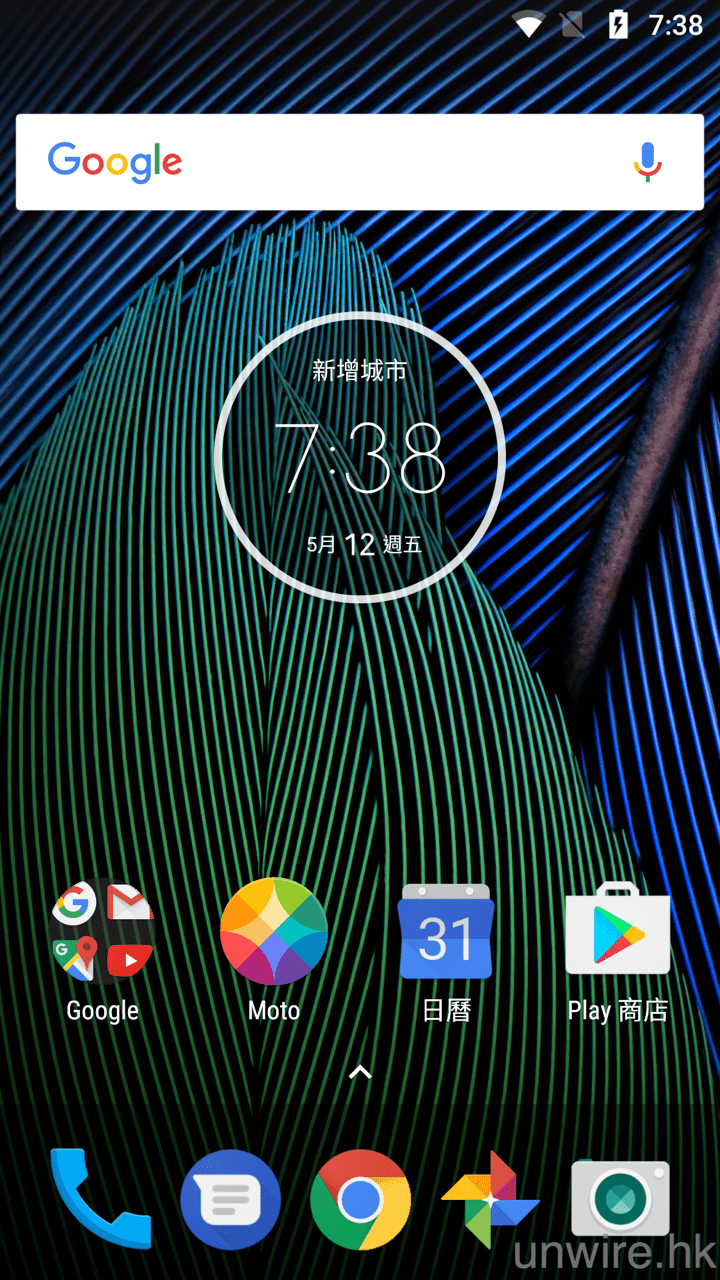Screen dimensions: 720x1280
Task: Start voice search with the microphone
Action: pos(648,162)
